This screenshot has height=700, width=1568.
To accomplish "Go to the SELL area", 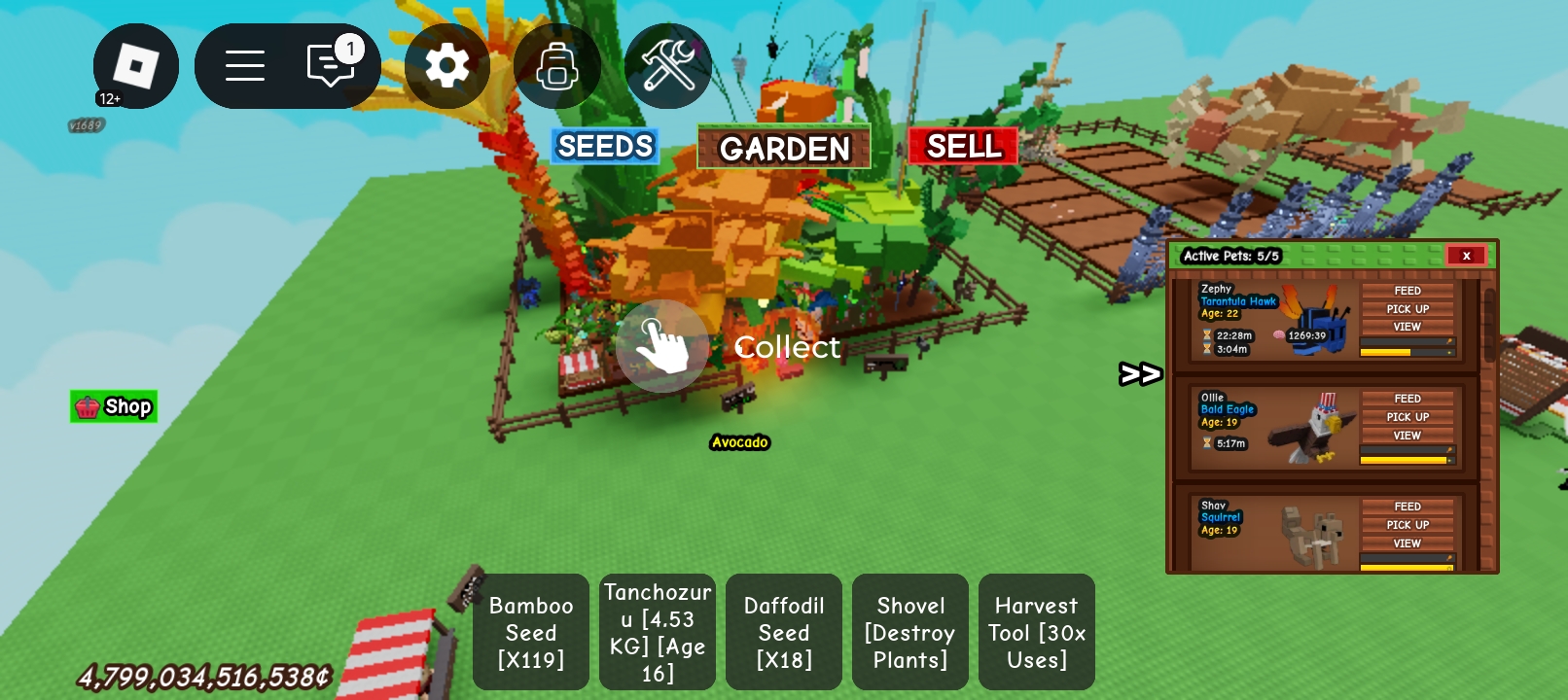I will pos(963,146).
